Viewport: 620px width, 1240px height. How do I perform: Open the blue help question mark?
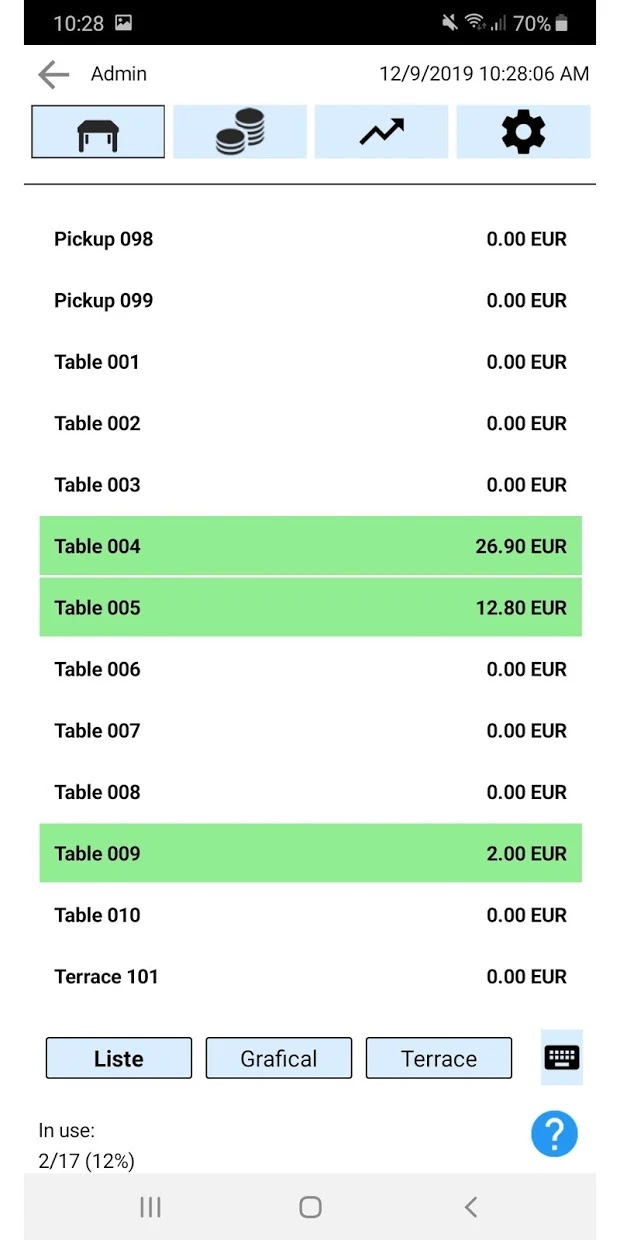pyautogui.click(x=555, y=1134)
